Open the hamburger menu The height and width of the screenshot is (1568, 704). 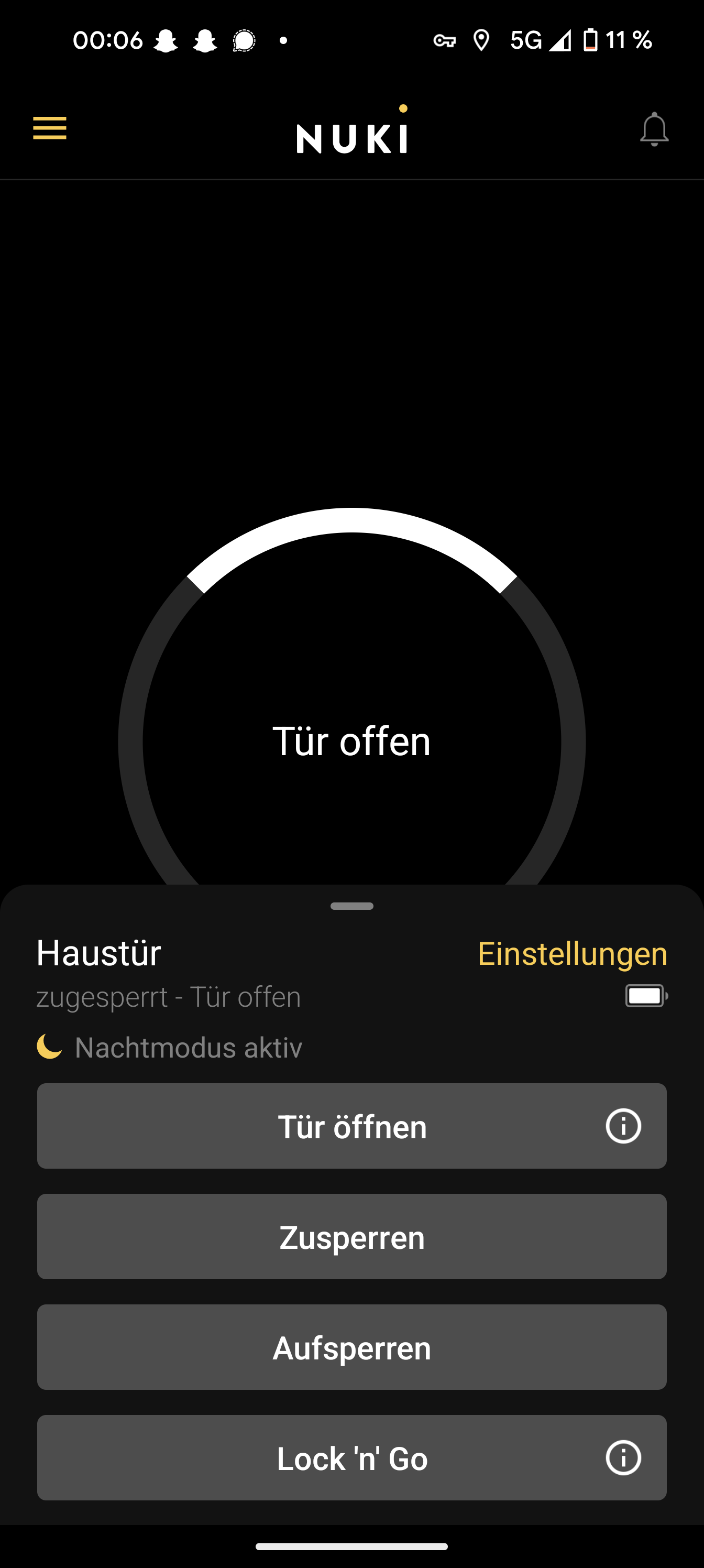[50, 128]
